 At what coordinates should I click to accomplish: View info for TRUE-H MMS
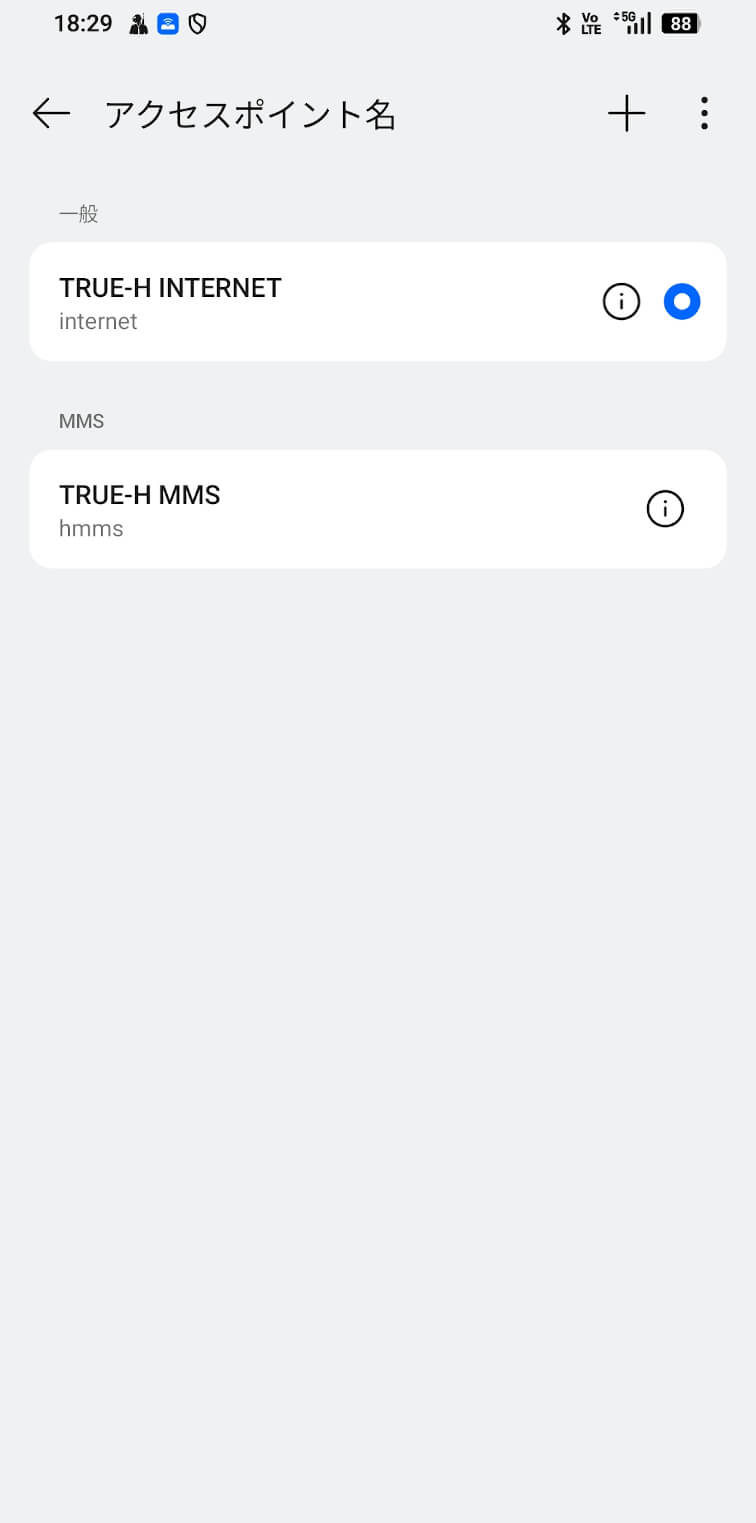(x=665, y=509)
